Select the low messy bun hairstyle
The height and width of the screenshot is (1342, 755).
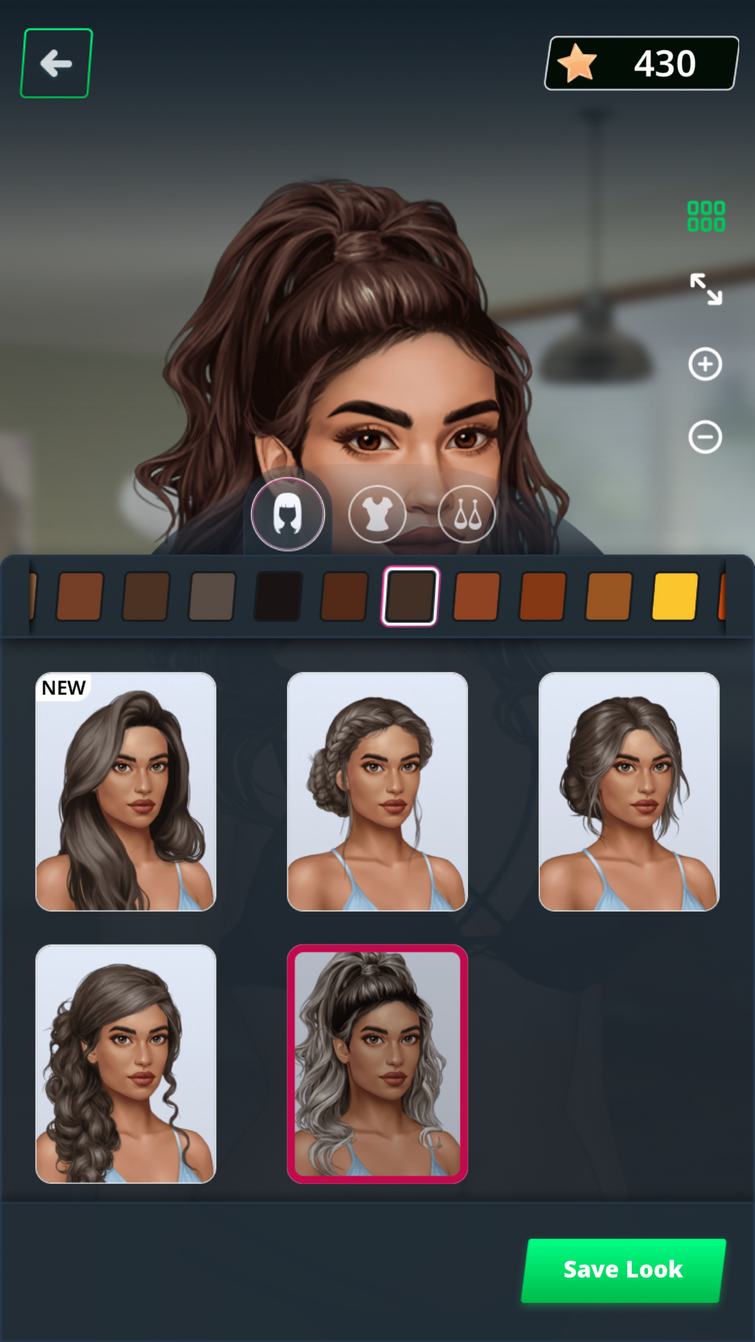[629, 792]
